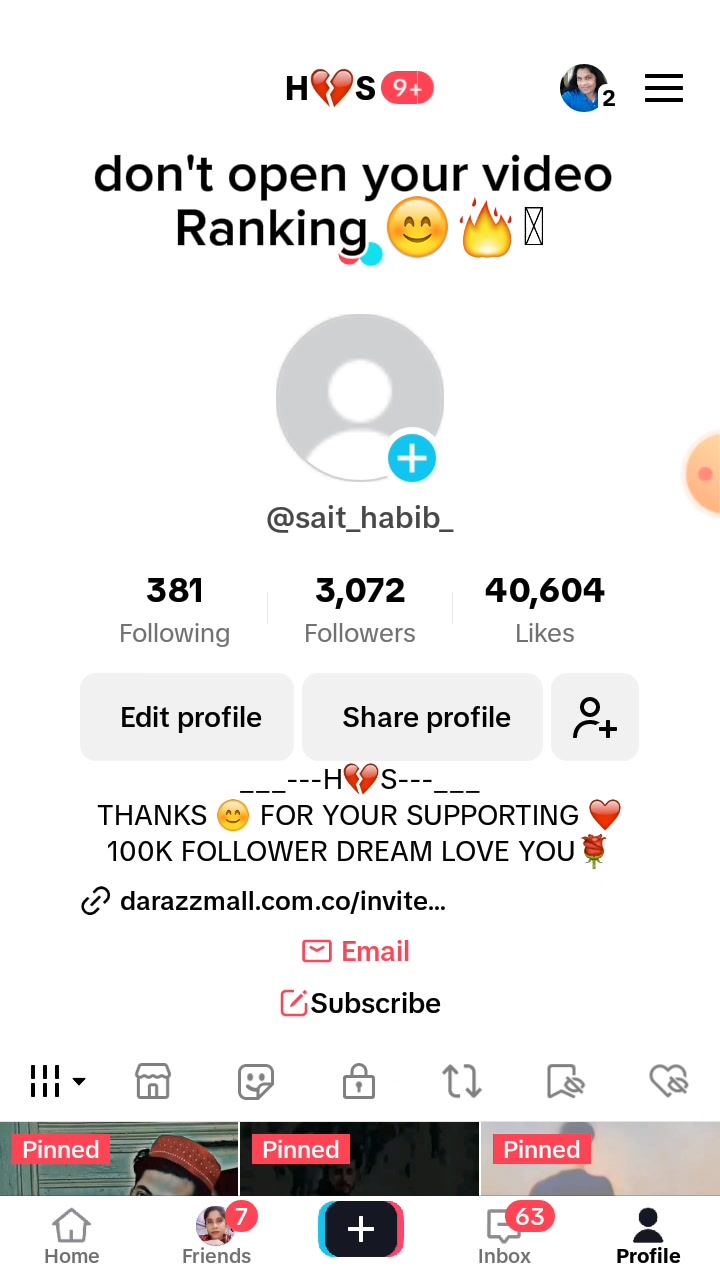The height and width of the screenshot is (1280, 720).
Task: Open the videos grid sort dropdown
Action: coord(57,1081)
